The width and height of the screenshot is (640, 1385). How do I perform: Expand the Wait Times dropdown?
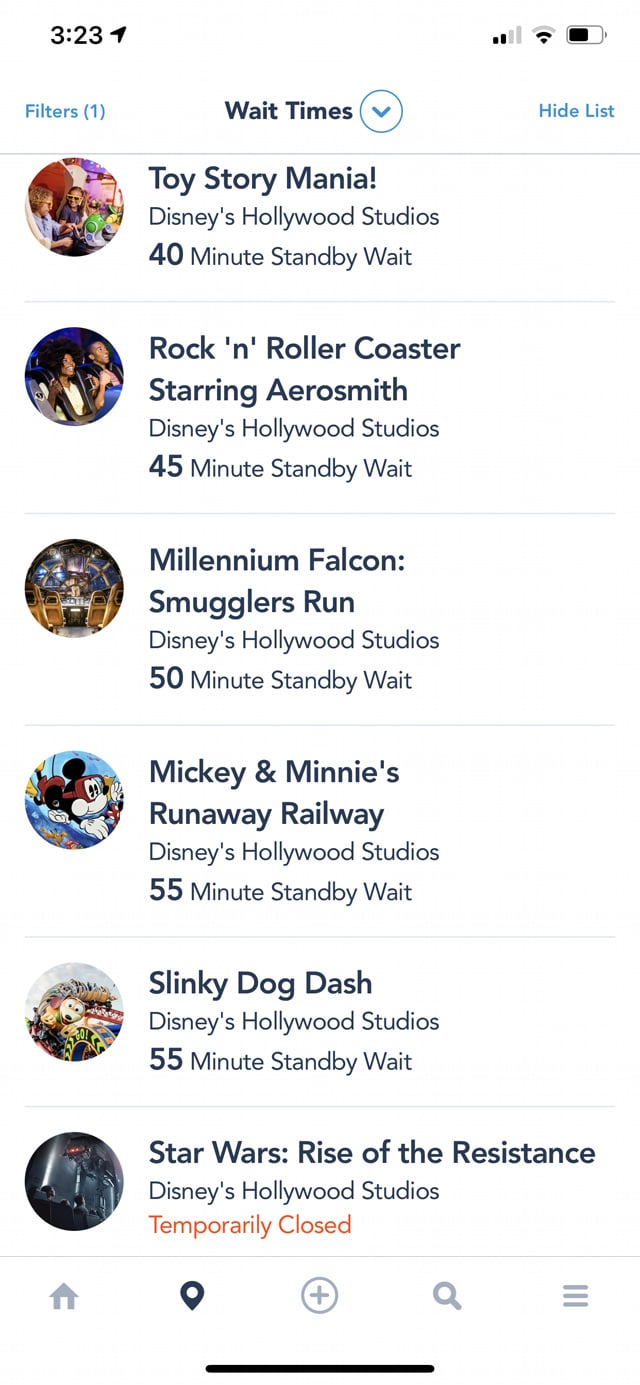381,111
